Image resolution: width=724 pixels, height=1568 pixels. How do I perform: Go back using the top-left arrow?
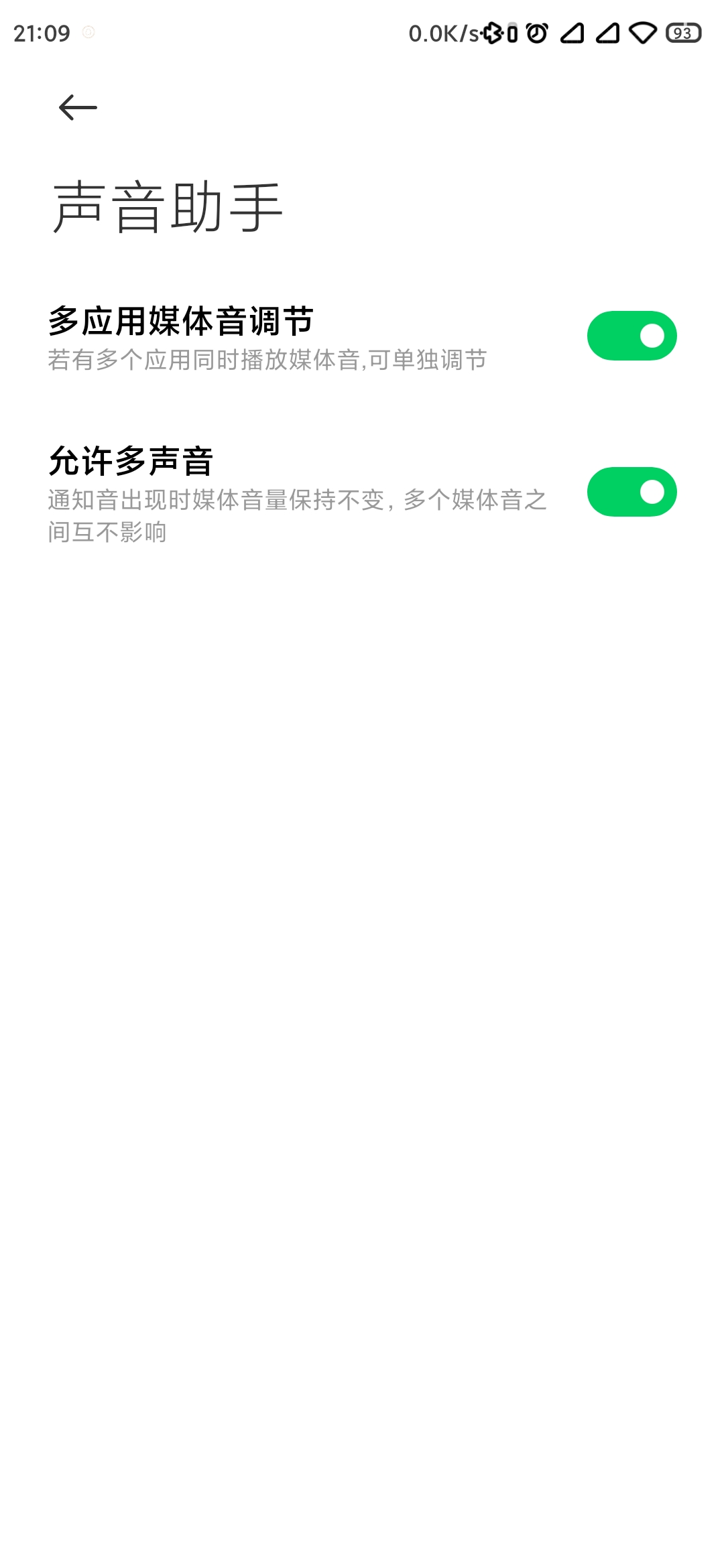pos(78,107)
